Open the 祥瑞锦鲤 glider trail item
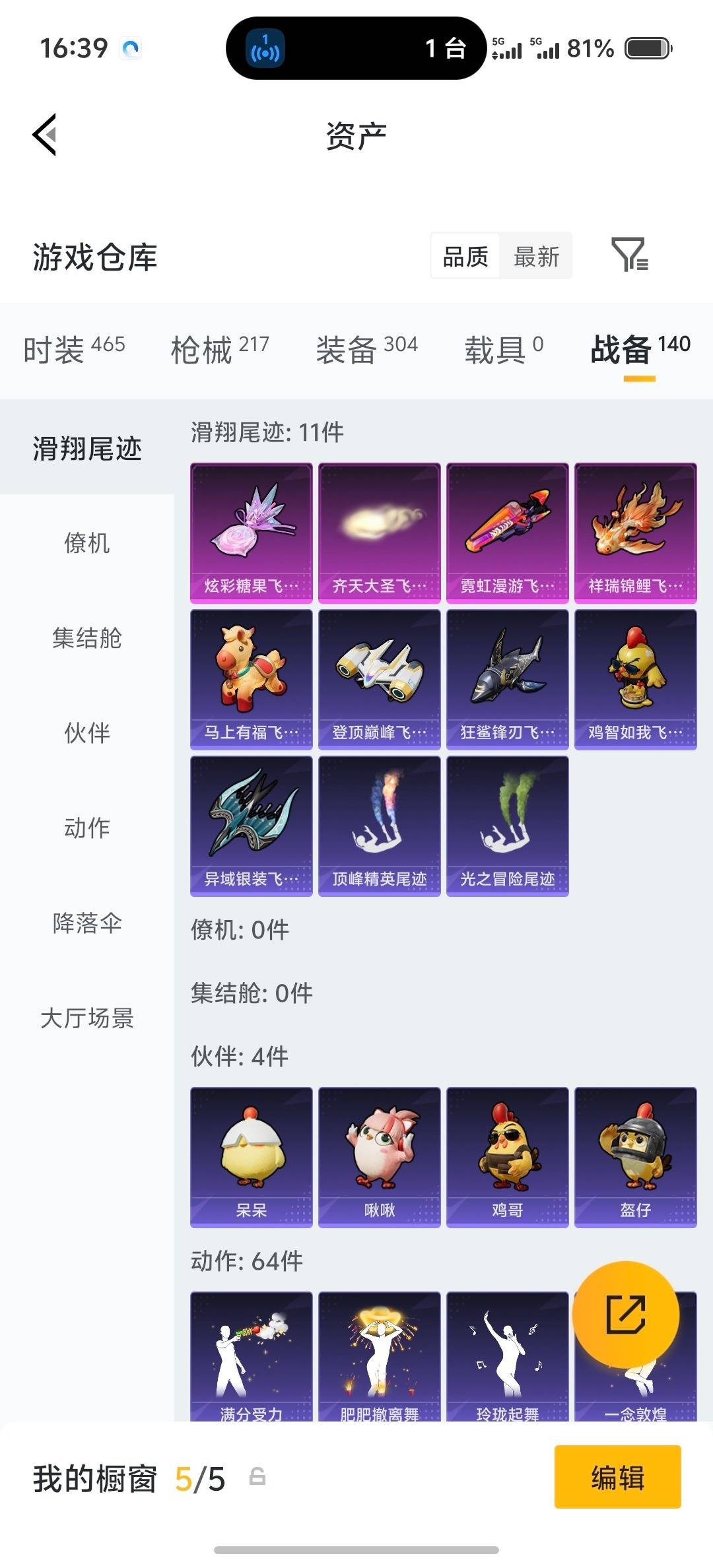The image size is (713, 1568). click(635, 533)
